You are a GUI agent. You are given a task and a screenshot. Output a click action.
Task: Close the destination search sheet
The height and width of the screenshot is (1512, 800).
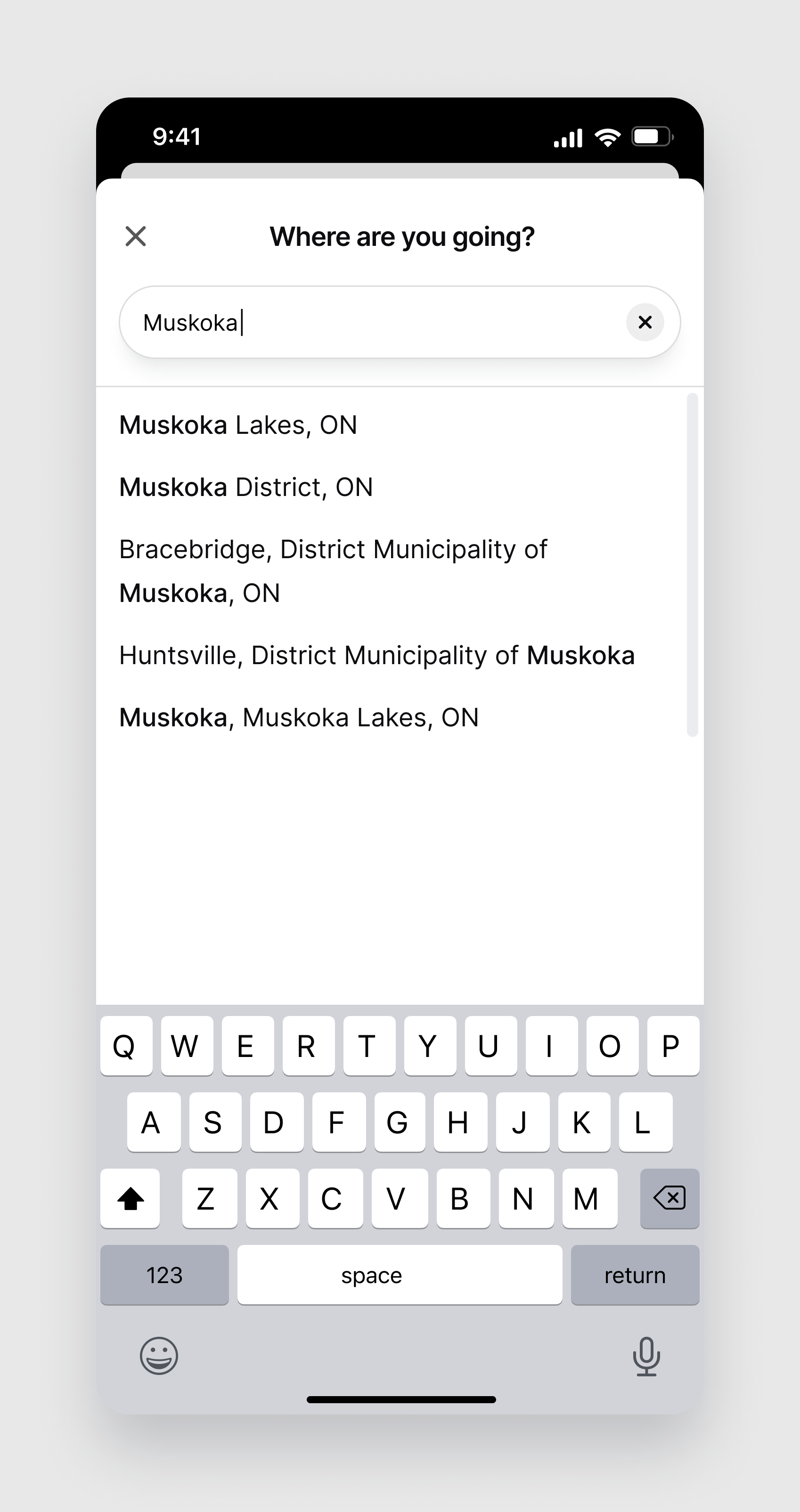click(136, 236)
